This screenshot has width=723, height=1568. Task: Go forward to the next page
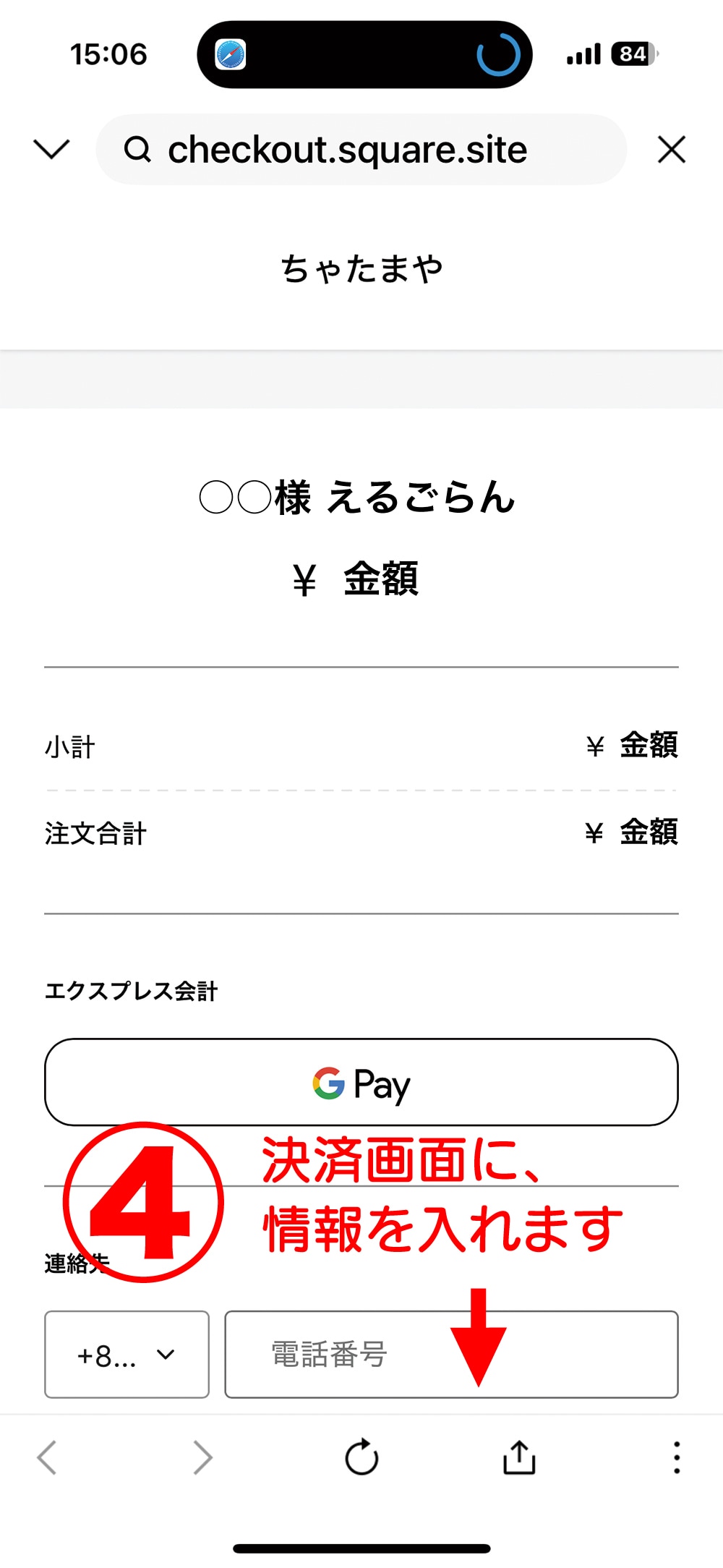[x=203, y=1457]
